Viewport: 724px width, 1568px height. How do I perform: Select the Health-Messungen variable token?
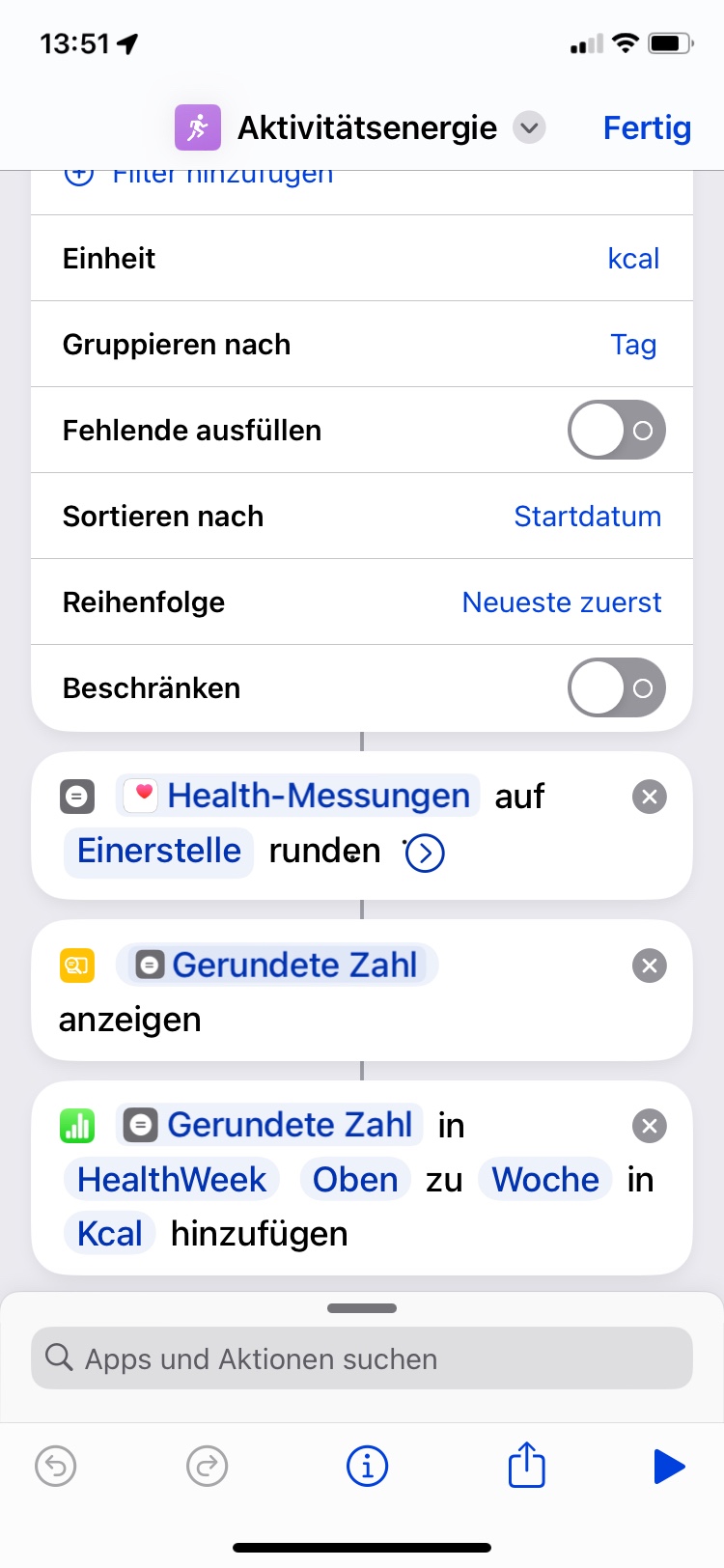pos(299,797)
